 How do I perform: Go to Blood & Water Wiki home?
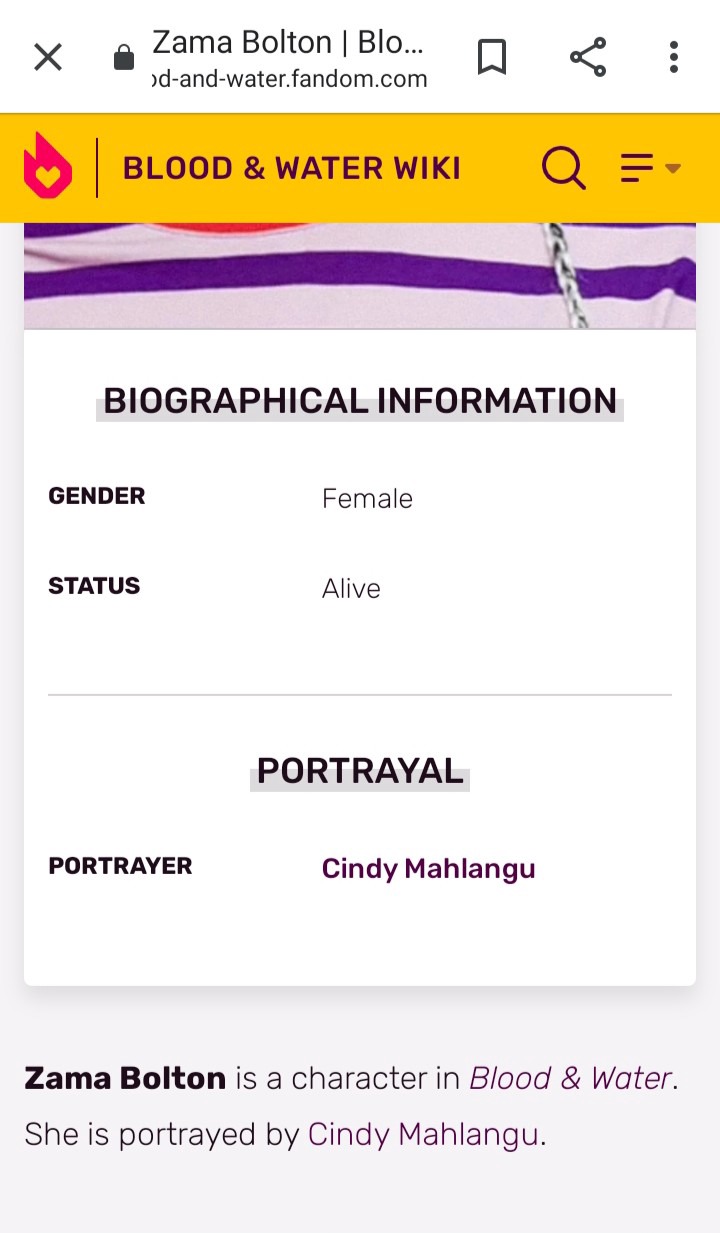(x=292, y=168)
